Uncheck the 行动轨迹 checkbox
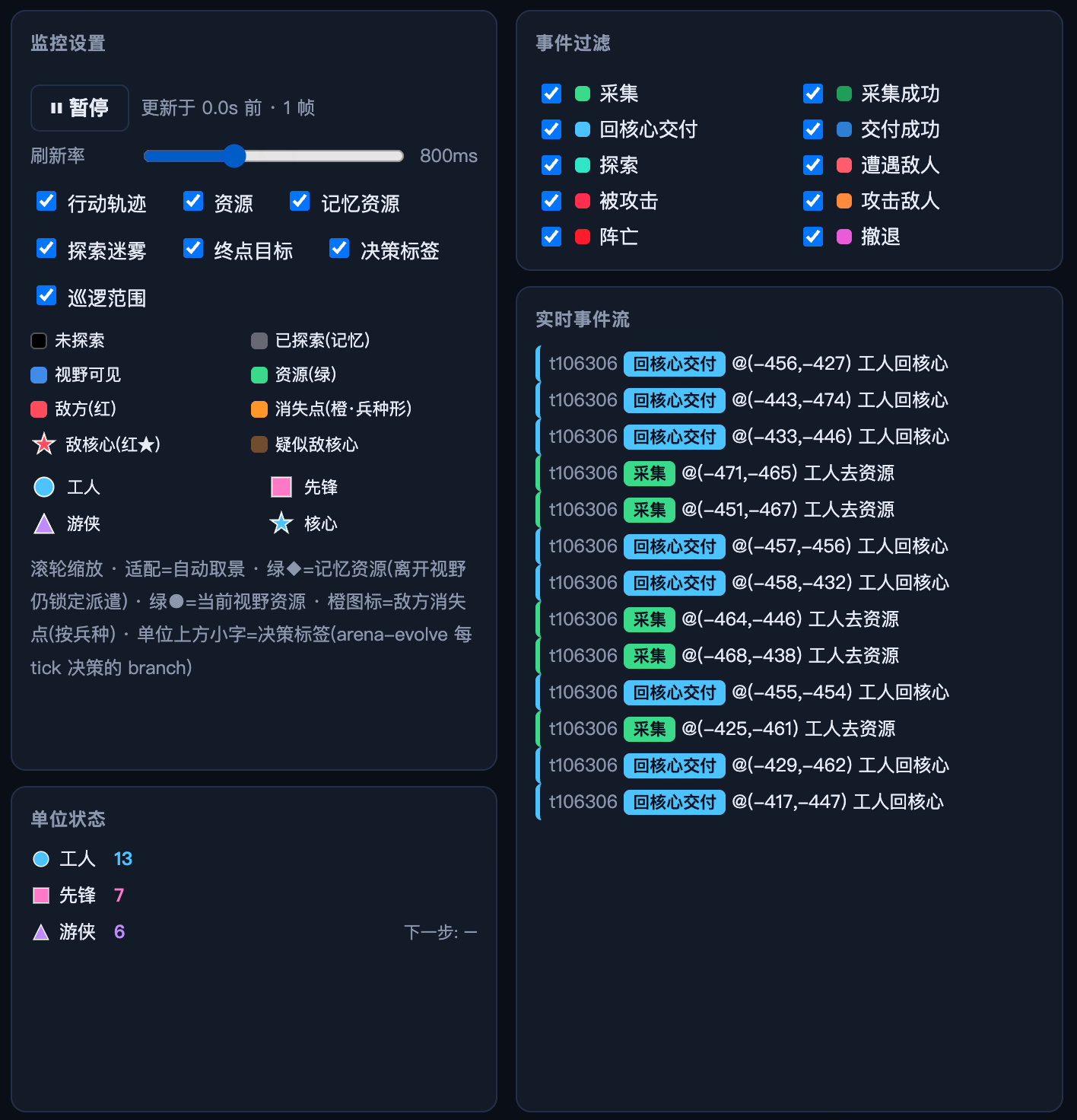The height and width of the screenshot is (1120, 1077). 46,201
